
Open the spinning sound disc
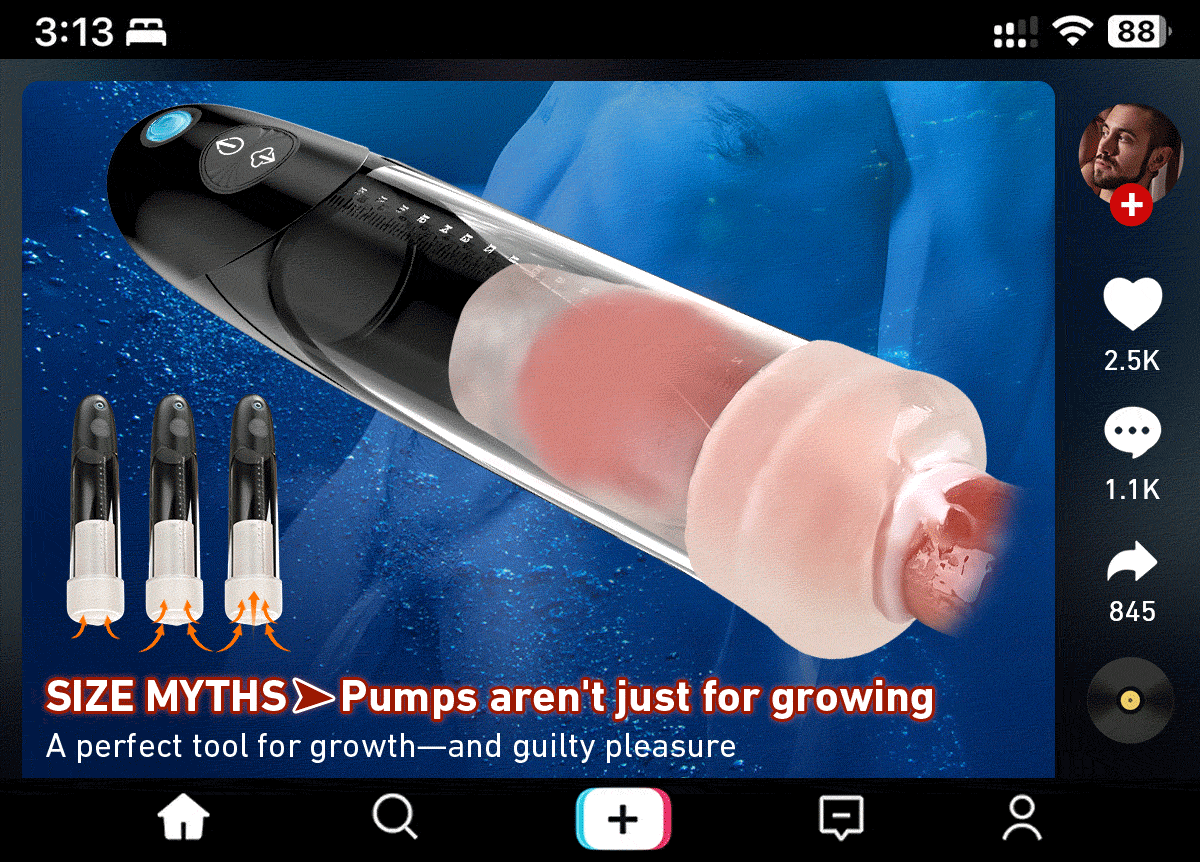tap(1132, 700)
